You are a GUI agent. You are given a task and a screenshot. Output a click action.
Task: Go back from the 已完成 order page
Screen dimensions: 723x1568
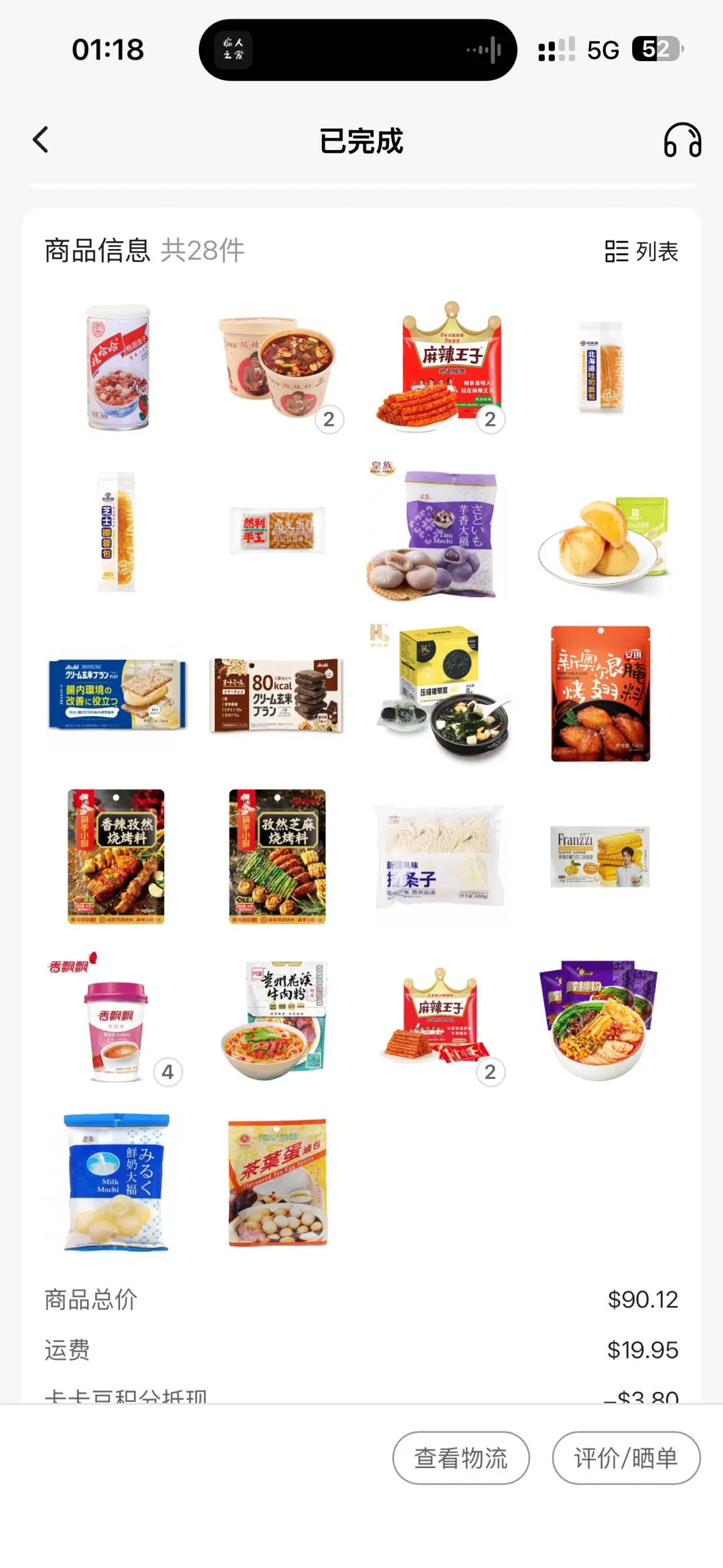click(x=41, y=140)
